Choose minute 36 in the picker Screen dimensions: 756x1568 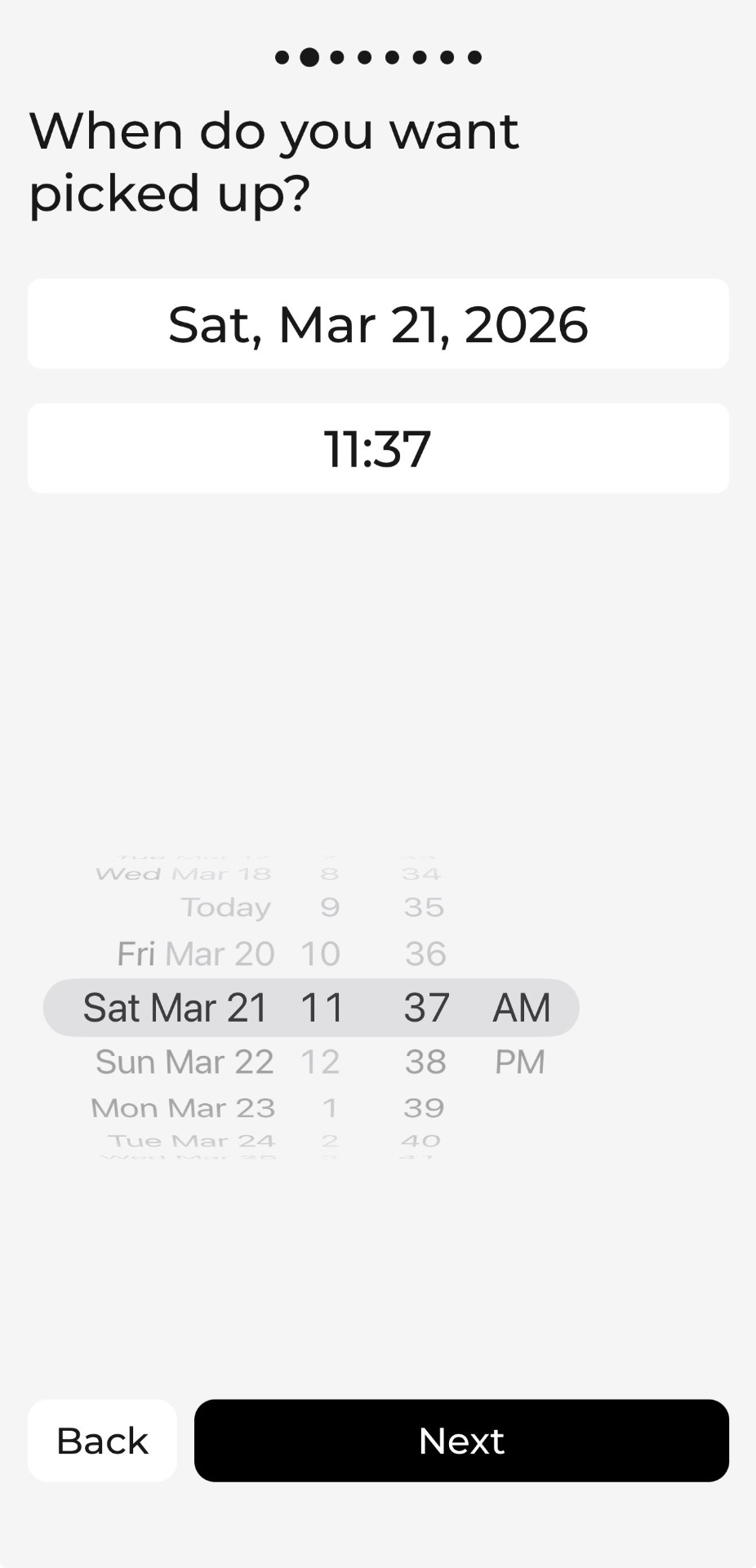pos(425,953)
